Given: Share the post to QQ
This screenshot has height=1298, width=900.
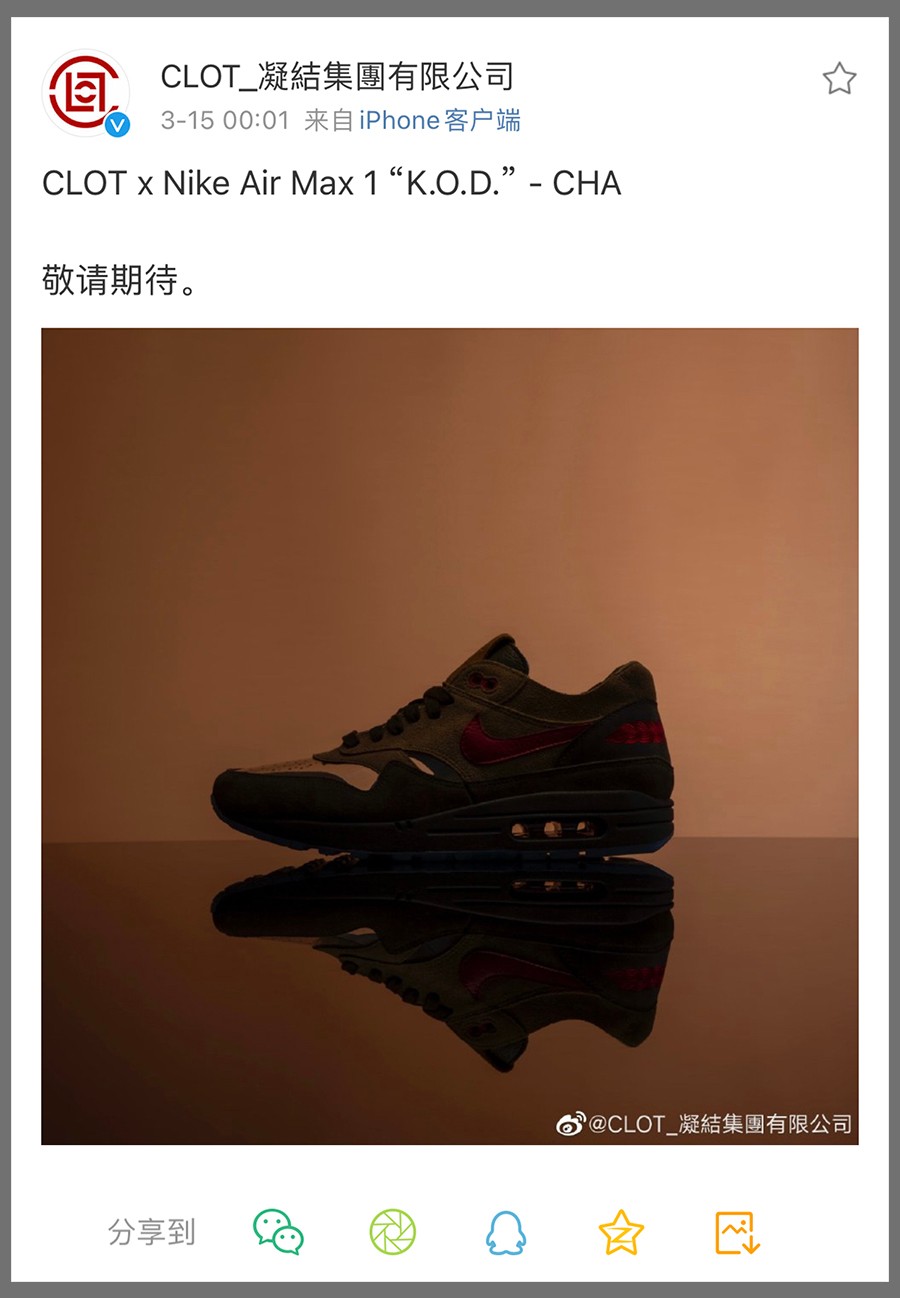Looking at the screenshot, I should [505, 1232].
